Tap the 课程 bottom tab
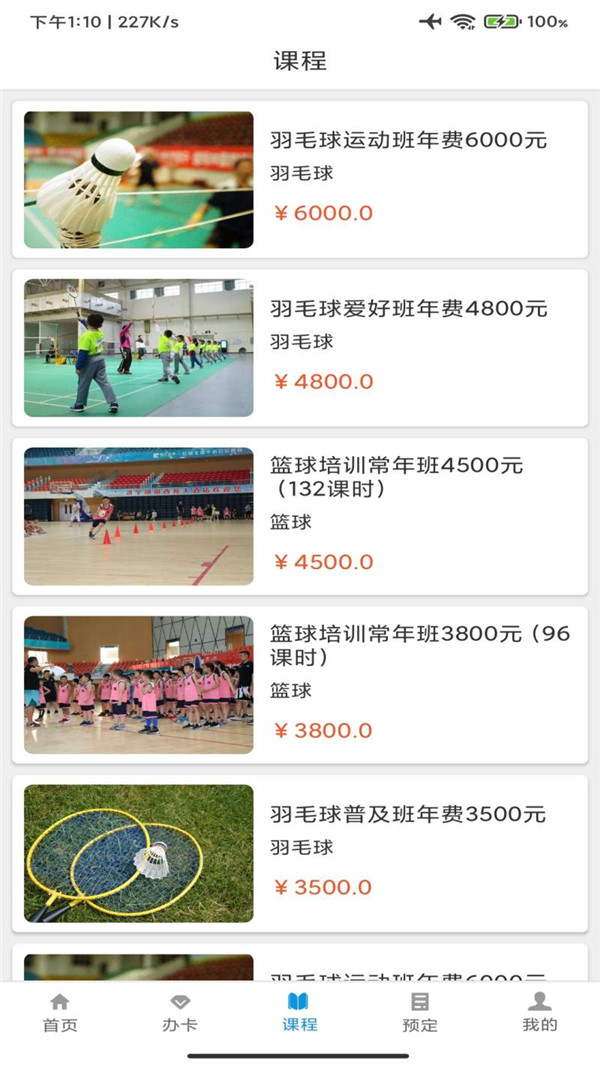The width and height of the screenshot is (600, 1066). pyautogui.click(x=299, y=1012)
